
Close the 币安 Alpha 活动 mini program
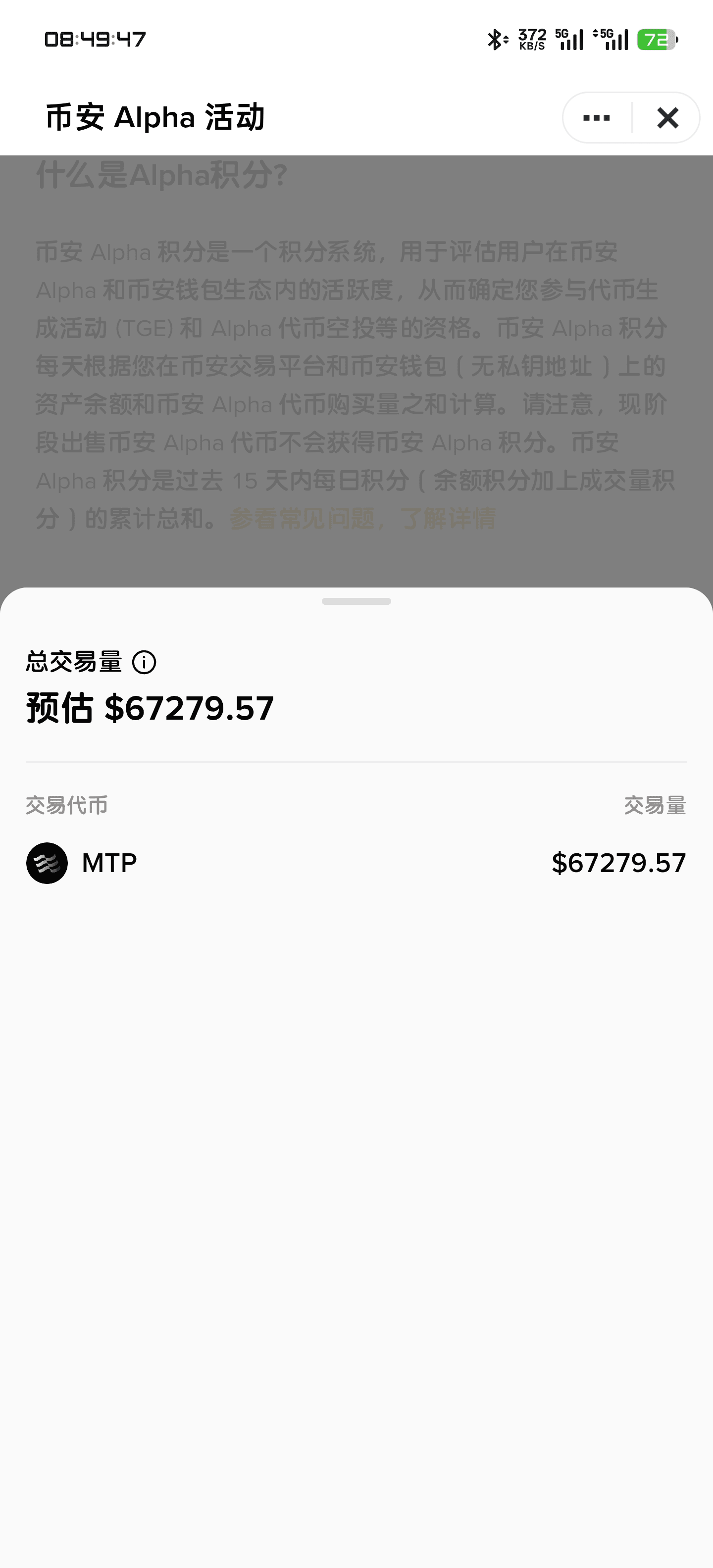(x=667, y=117)
